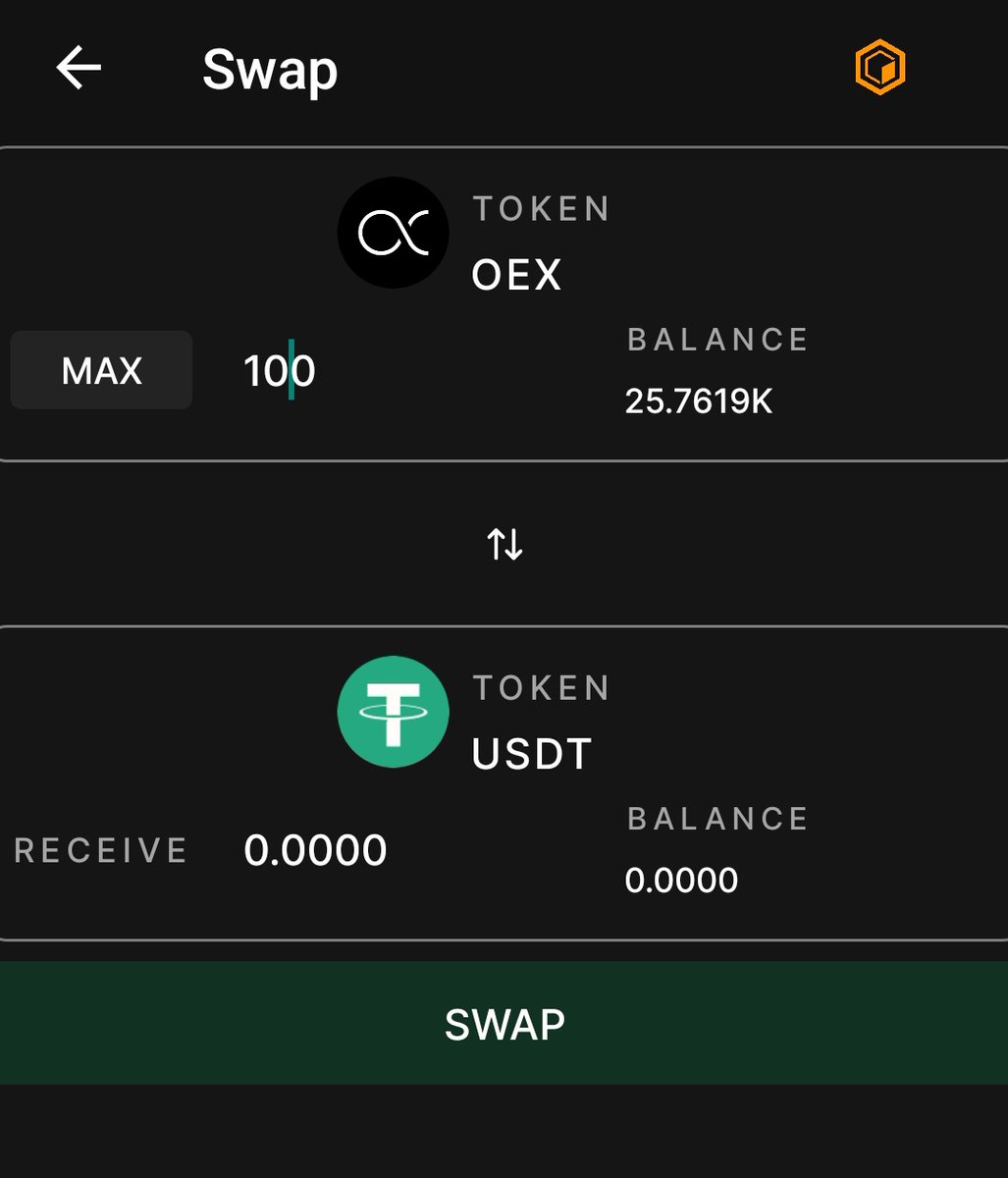
Task: Flip the swap direction arrows
Action: click(x=504, y=544)
